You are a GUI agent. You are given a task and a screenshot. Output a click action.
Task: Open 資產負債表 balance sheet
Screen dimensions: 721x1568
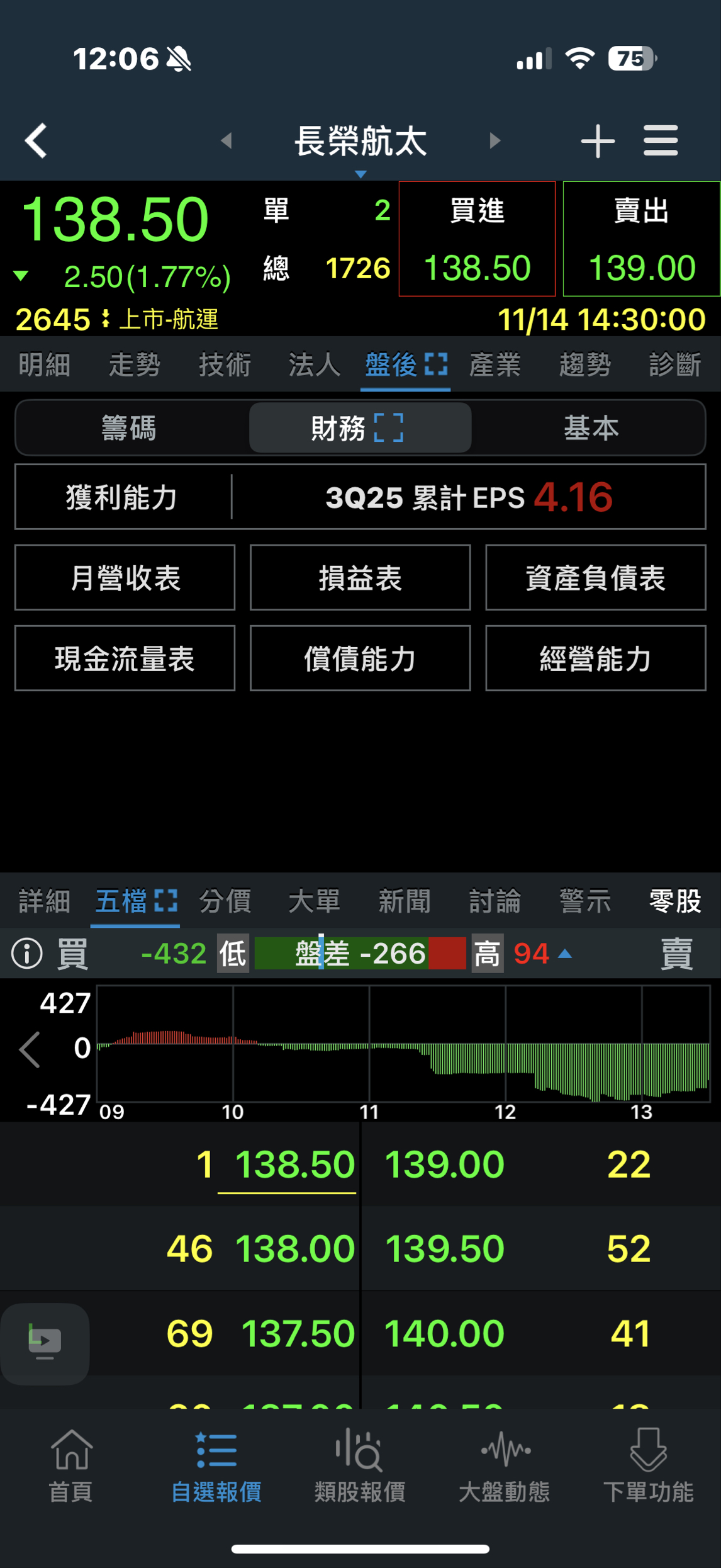595,578
